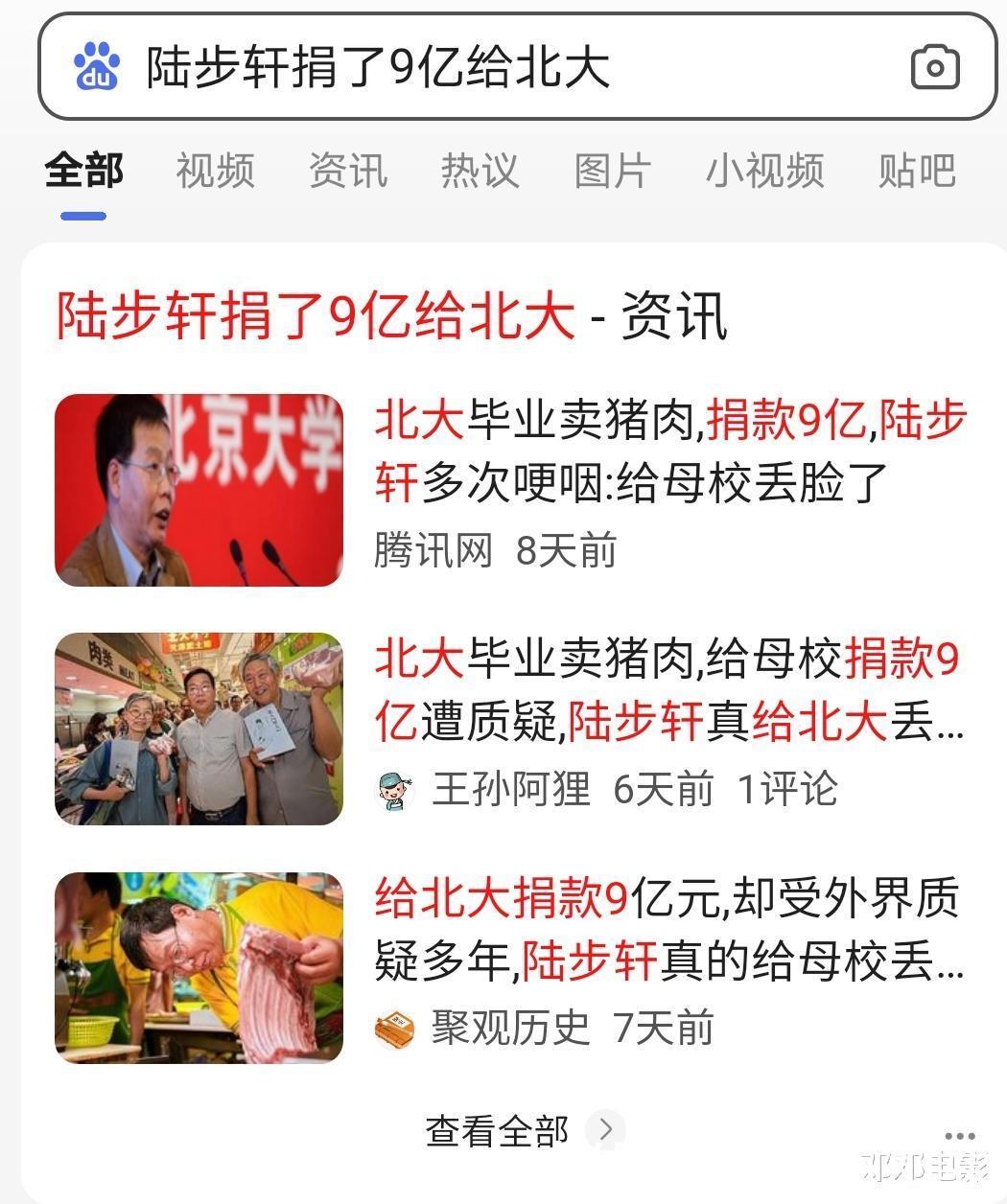
Task: Open the 热议 tab
Action: click(480, 173)
